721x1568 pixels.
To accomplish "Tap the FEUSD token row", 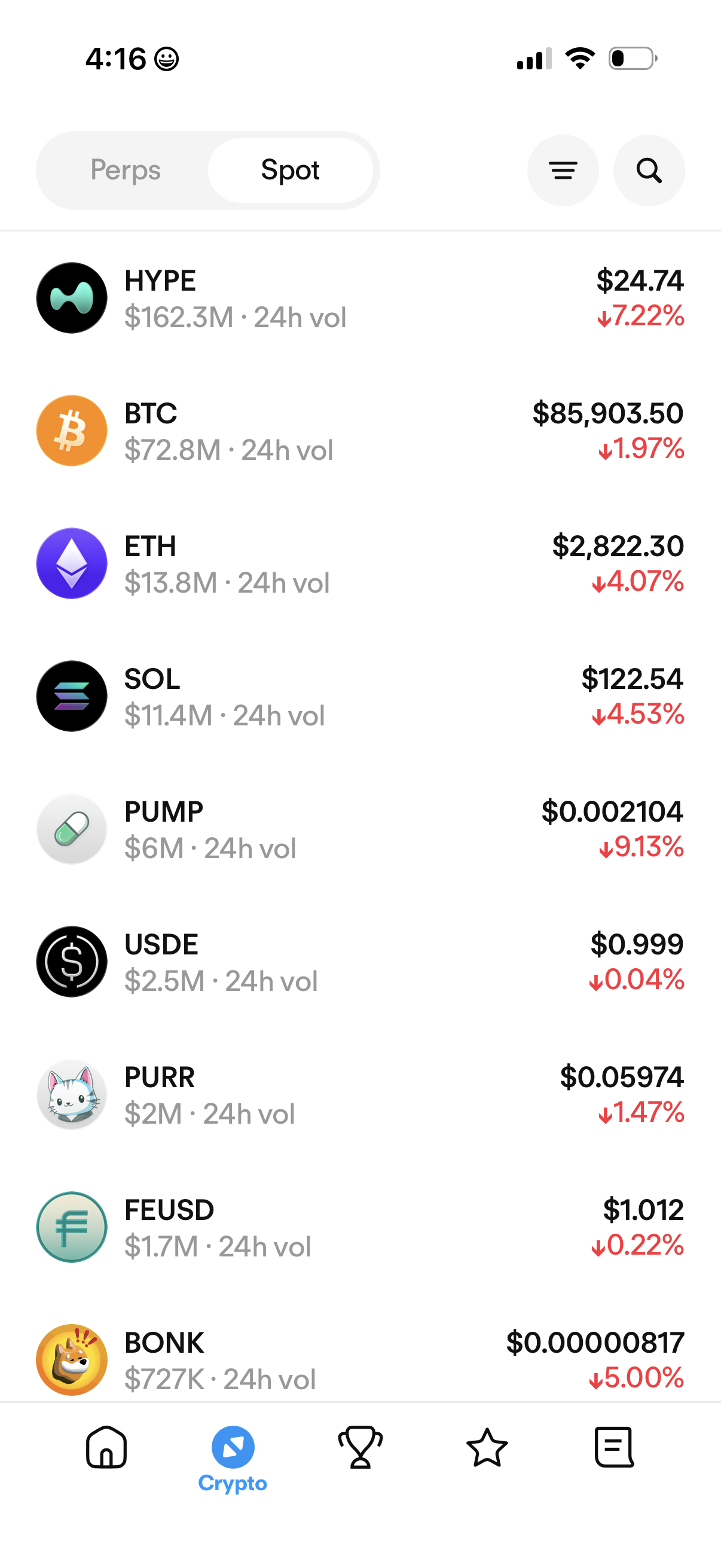I will click(359, 1228).
